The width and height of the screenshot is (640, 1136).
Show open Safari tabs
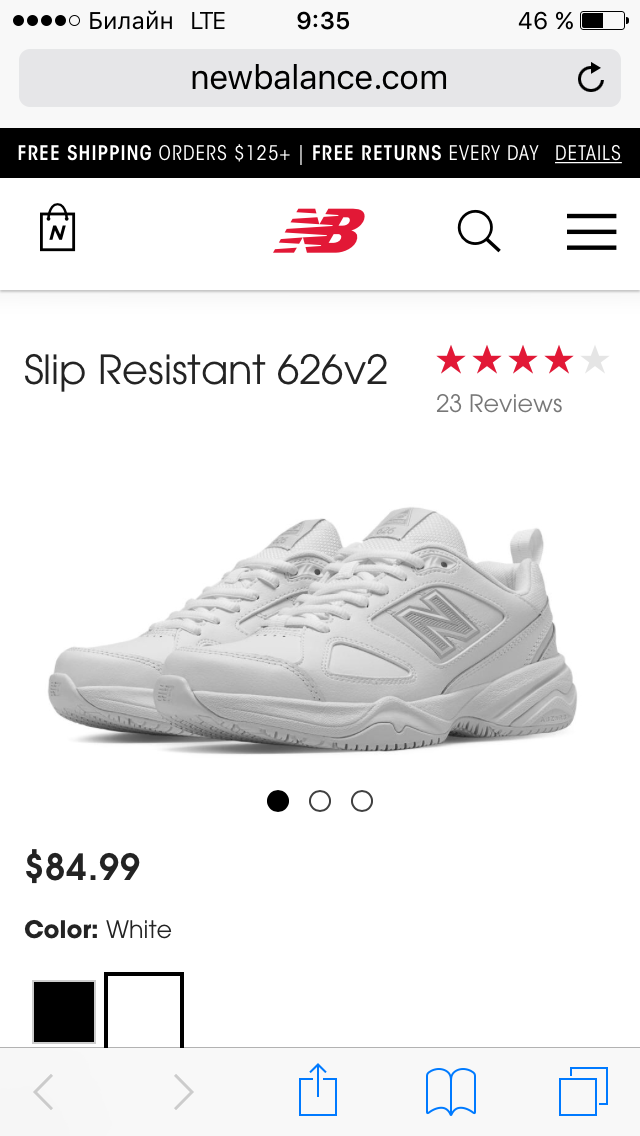point(583,1091)
